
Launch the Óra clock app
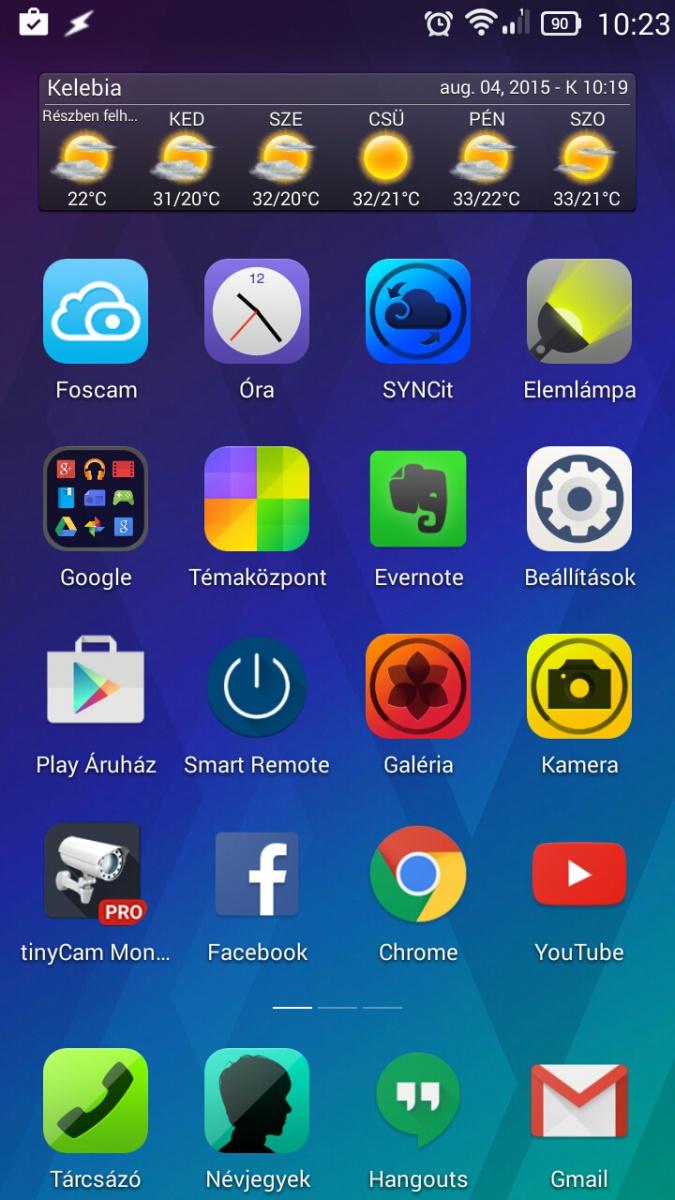tap(257, 312)
